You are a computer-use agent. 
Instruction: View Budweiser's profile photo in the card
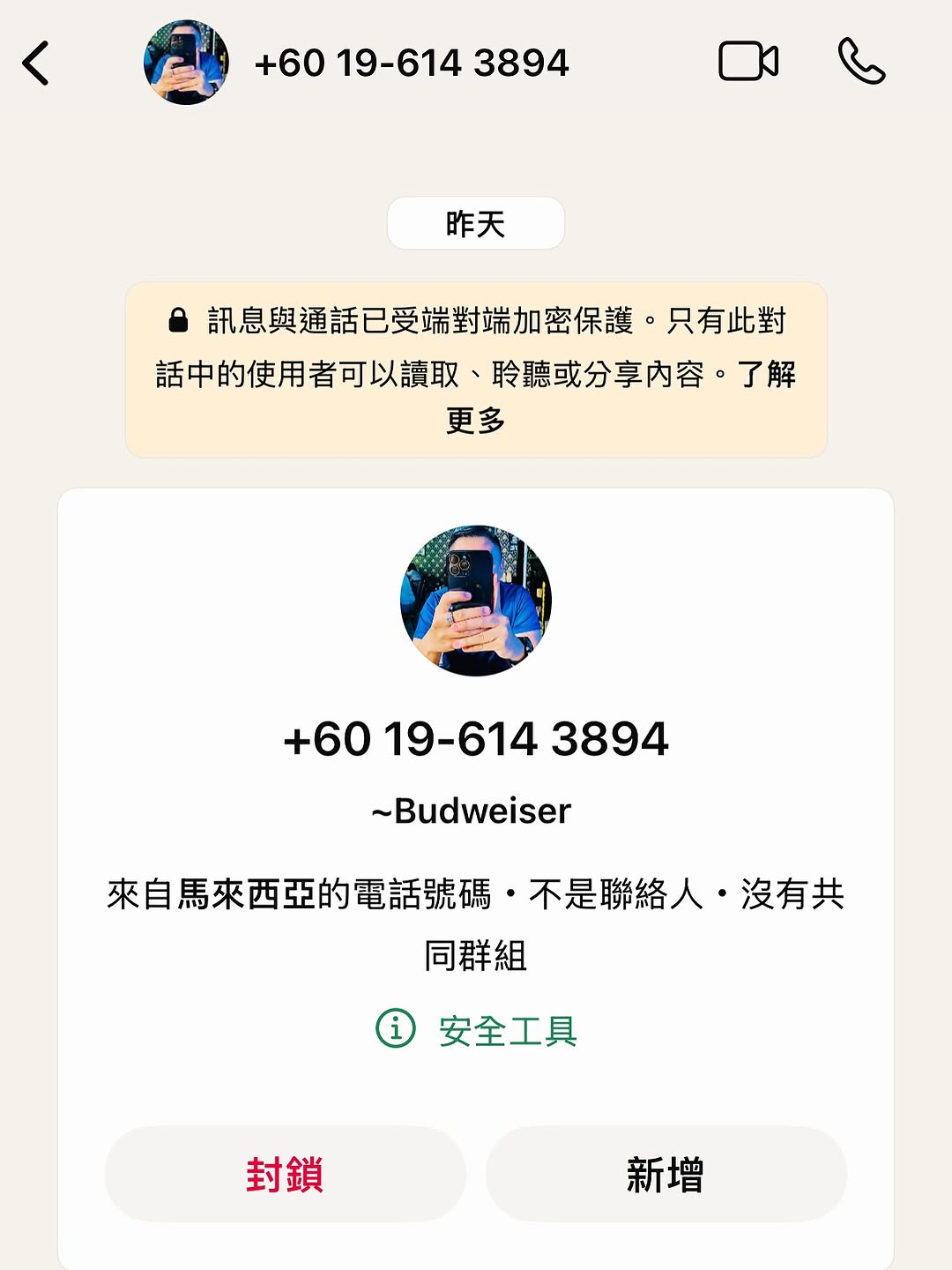(x=476, y=601)
